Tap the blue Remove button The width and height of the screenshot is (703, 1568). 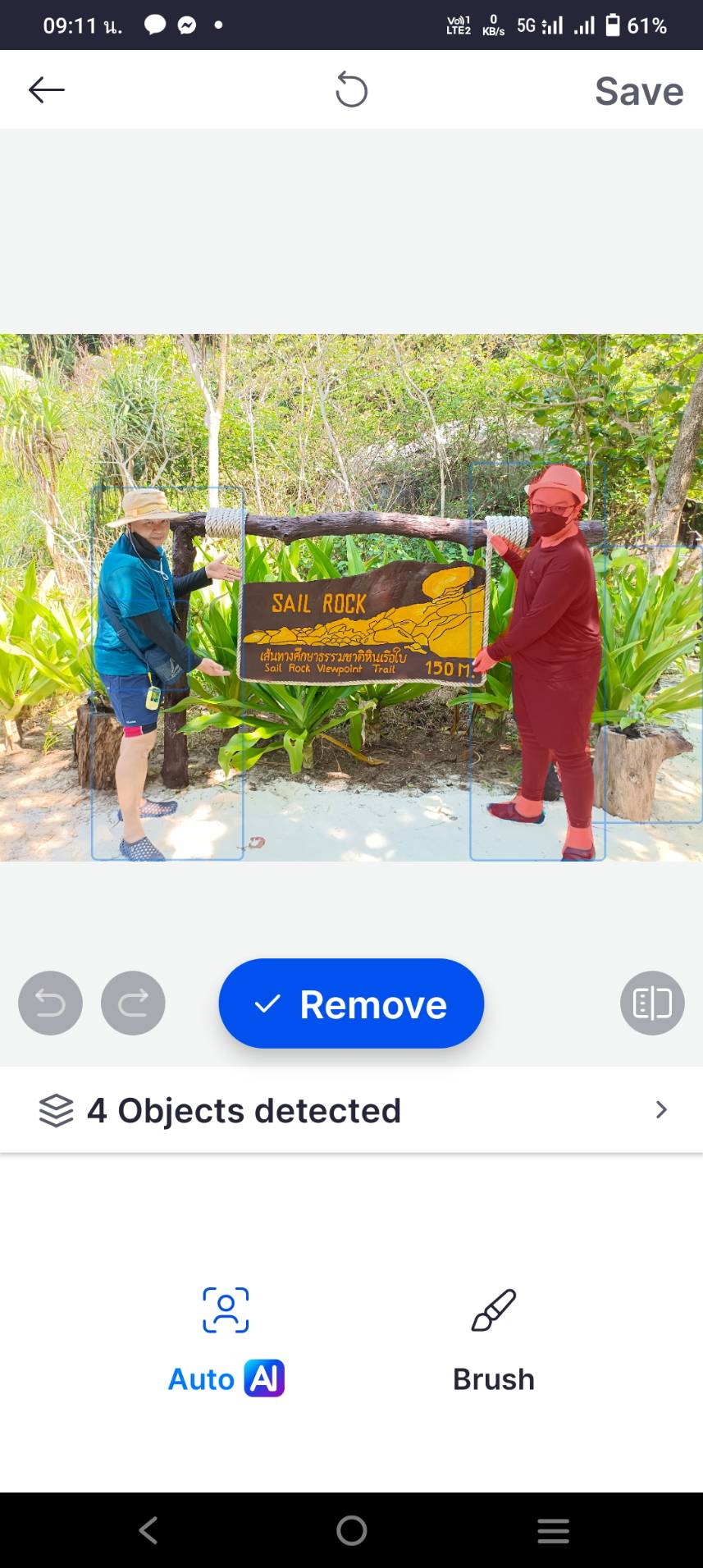coord(351,1003)
